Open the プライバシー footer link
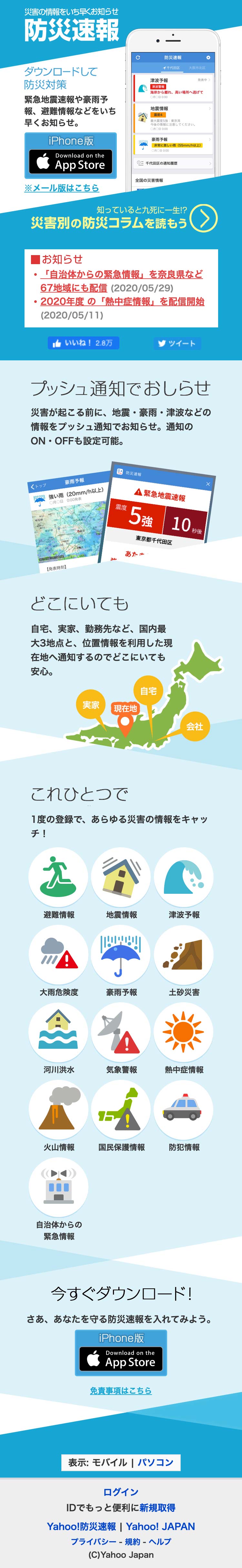This screenshot has height=1568, width=242. 93,1541
